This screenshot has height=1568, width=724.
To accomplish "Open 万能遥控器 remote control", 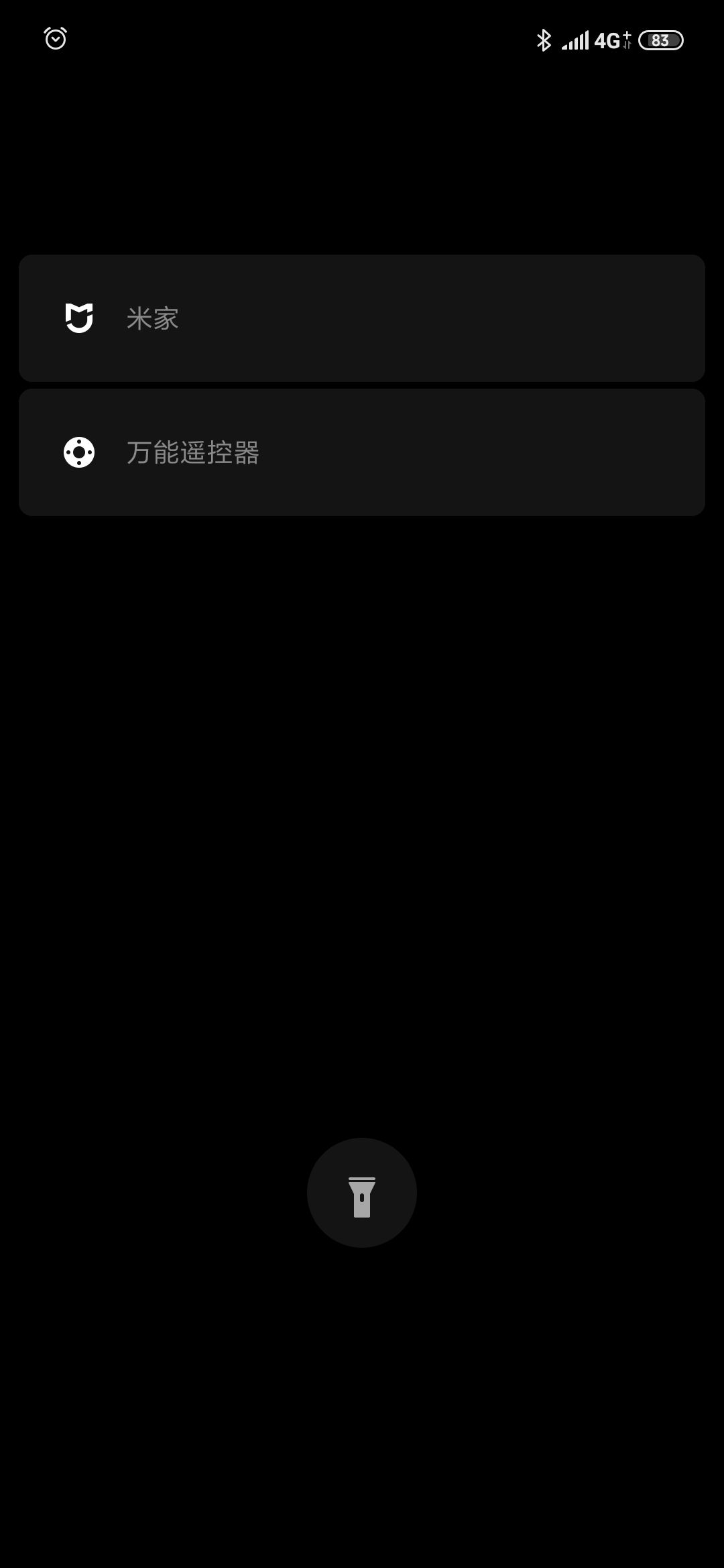I will (x=362, y=452).
